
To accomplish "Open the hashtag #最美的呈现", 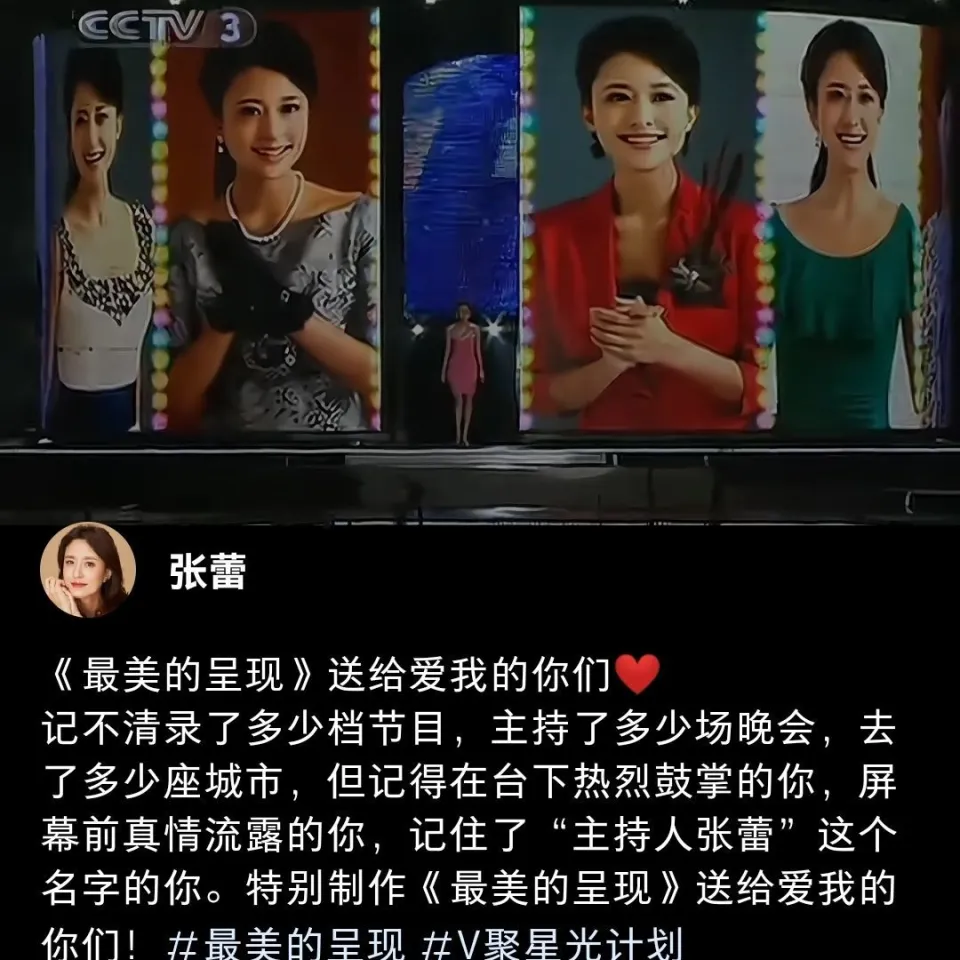I will click(x=289, y=943).
